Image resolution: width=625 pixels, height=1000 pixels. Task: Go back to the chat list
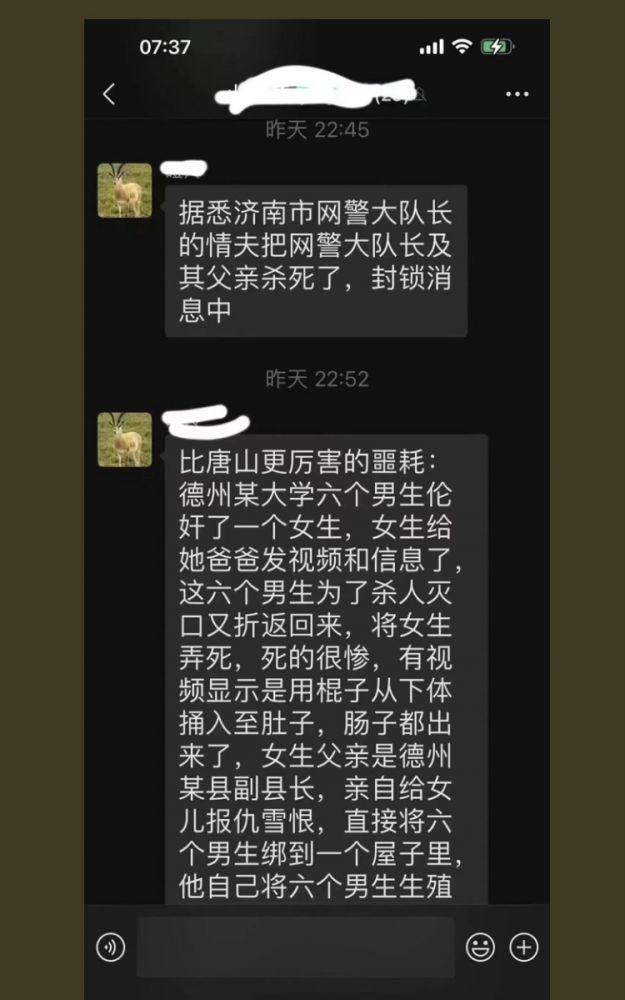(x=109, y=94)
